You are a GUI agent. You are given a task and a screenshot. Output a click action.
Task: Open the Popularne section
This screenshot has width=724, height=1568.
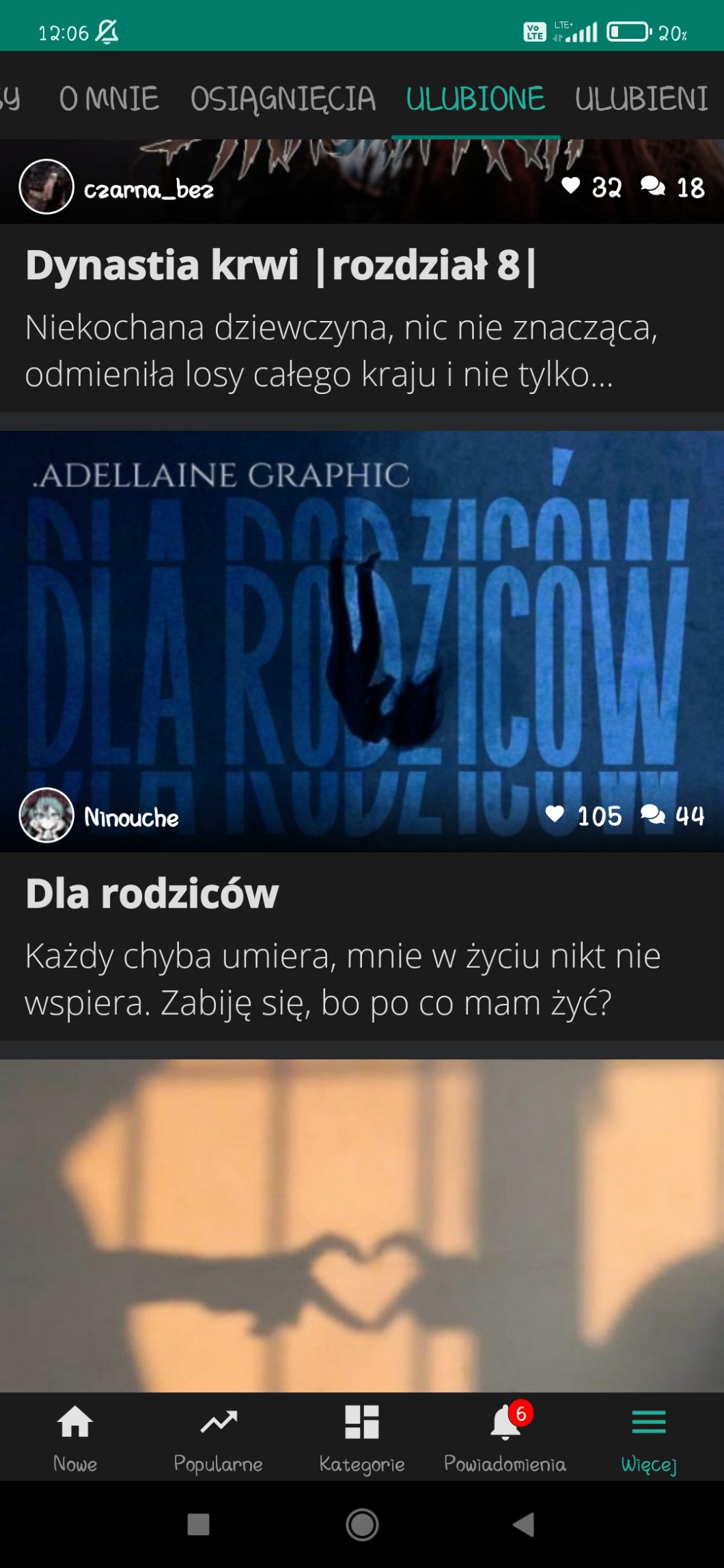[219, 1438]
